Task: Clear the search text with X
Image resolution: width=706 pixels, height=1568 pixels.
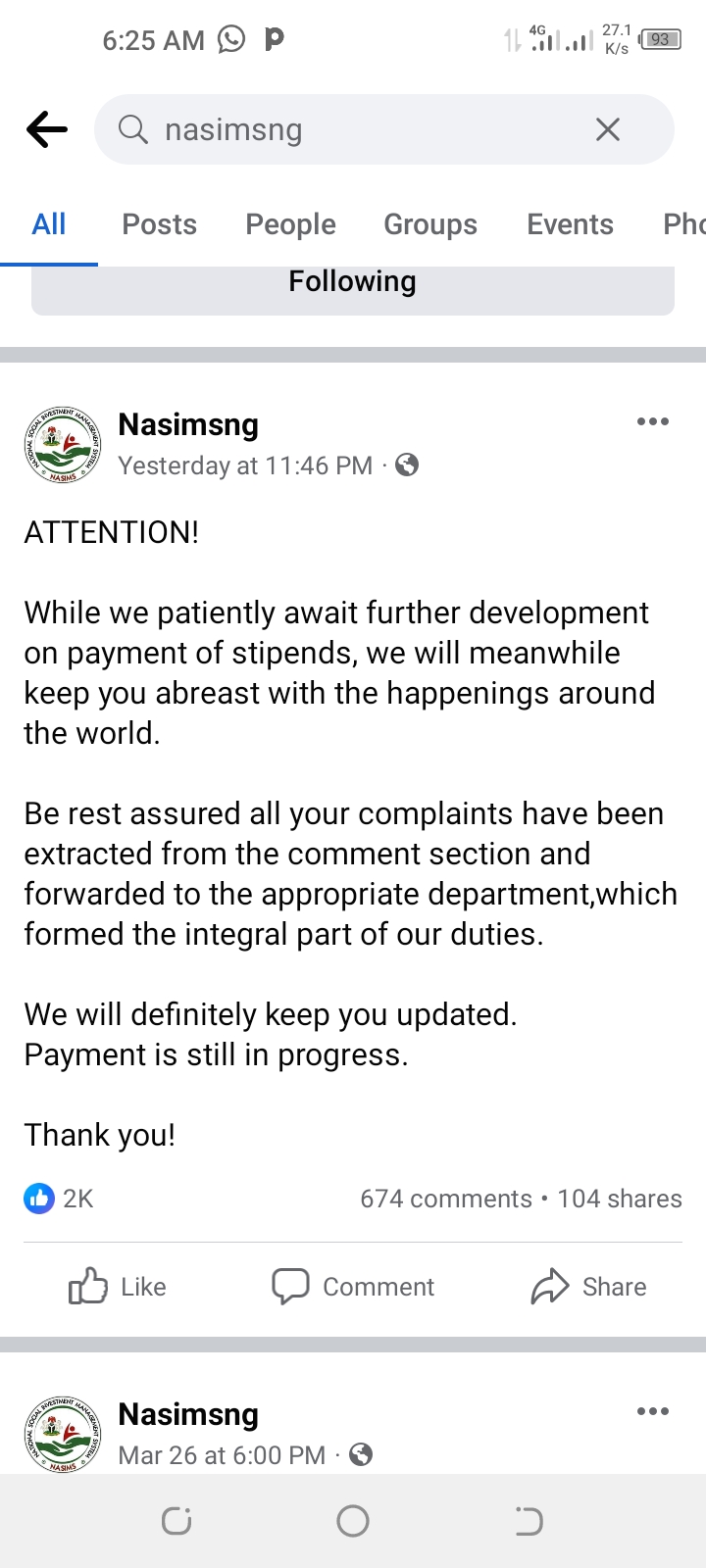Action: pos(608,129)
